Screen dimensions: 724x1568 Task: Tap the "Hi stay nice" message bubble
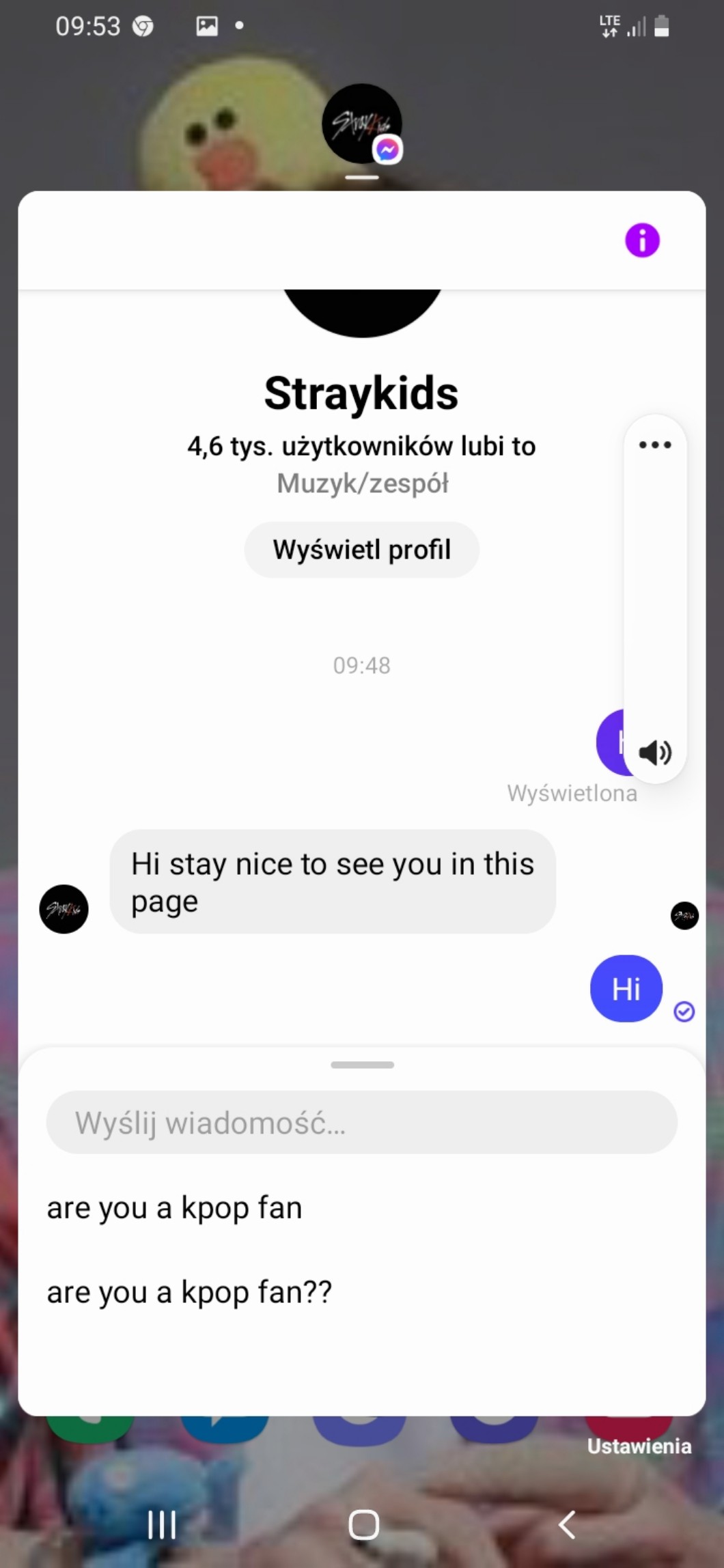(333, 882)
